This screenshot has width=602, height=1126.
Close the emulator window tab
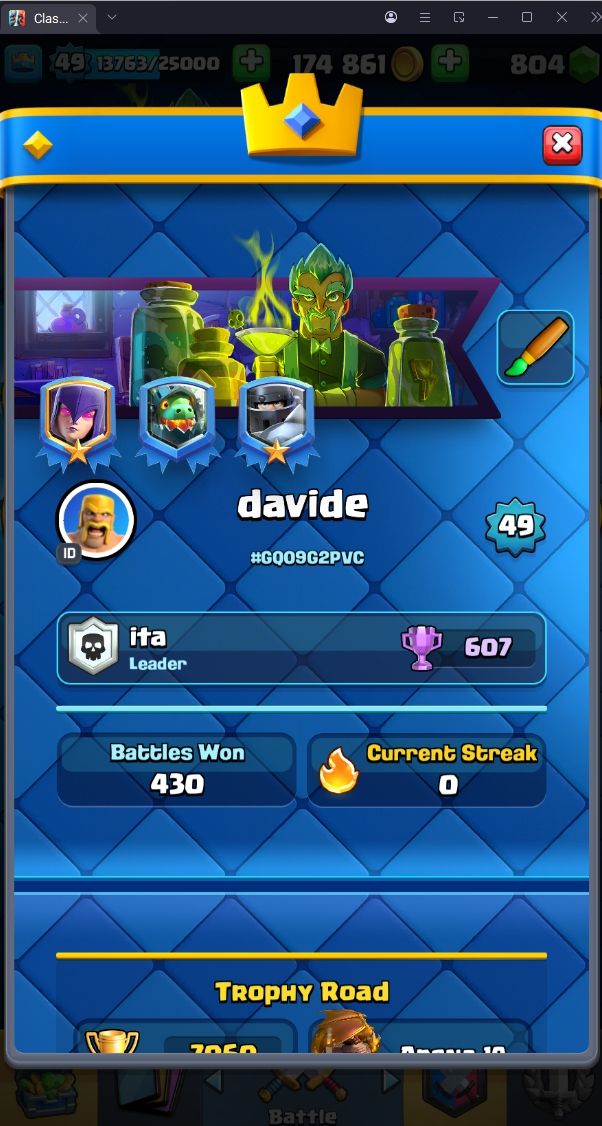point(83,18)
